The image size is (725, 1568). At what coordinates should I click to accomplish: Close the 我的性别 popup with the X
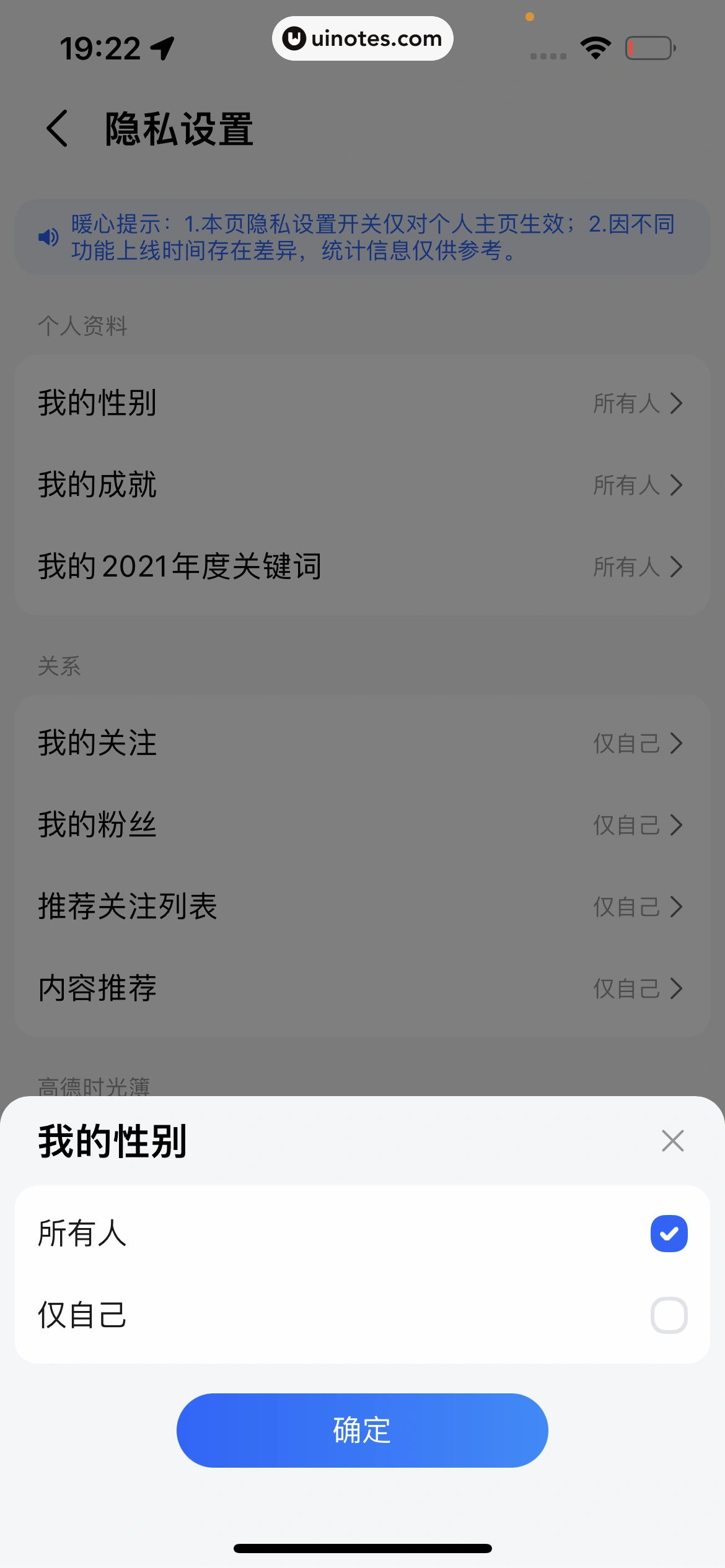point(672,1140)
